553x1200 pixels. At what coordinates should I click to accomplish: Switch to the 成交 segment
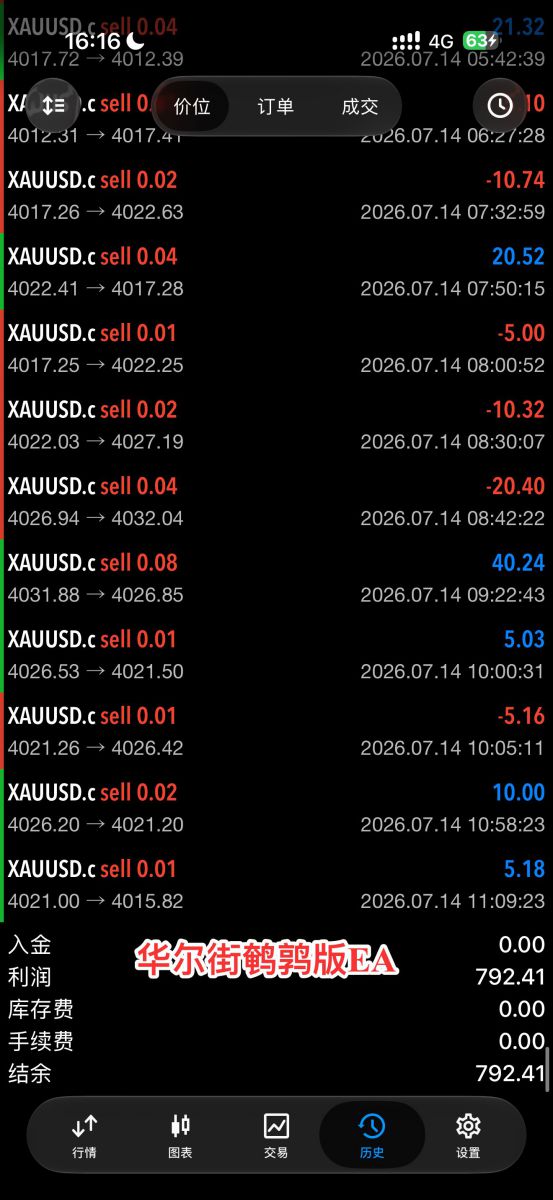click(360, 106)
